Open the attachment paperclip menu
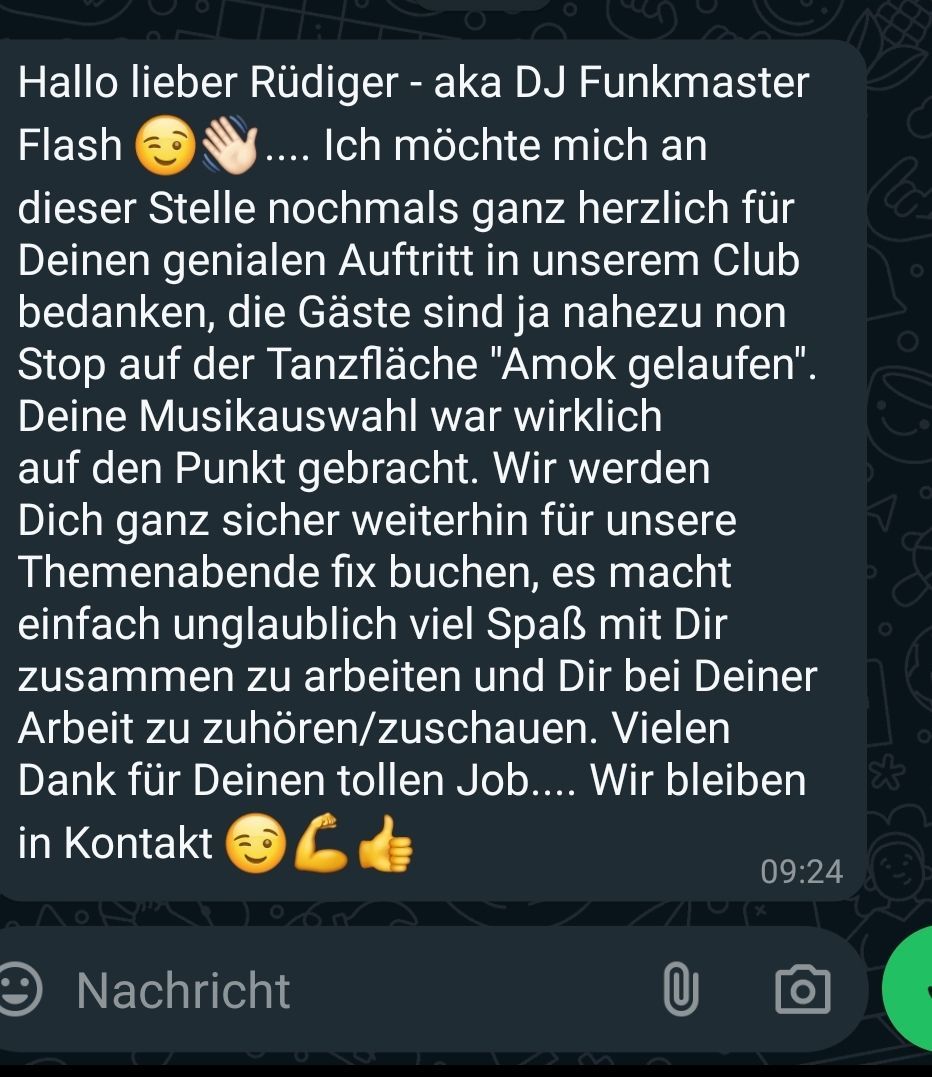 [680, 990]
